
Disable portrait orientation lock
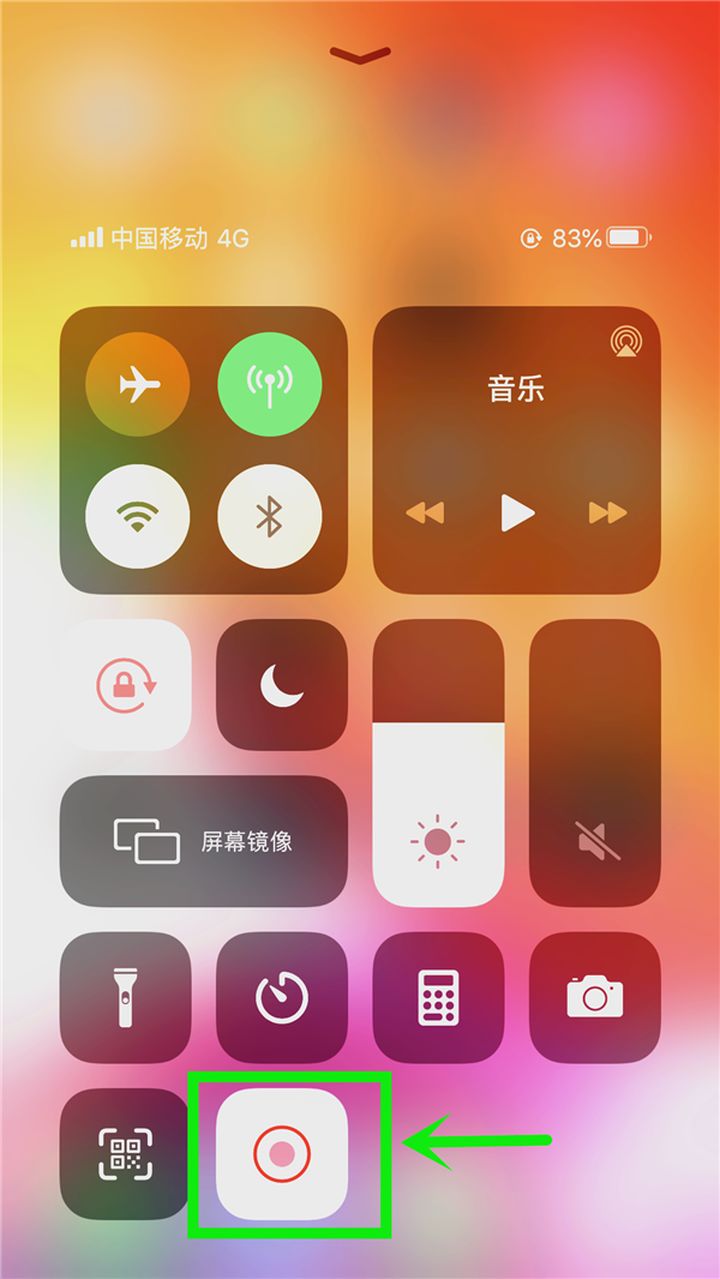coord(125,685)
